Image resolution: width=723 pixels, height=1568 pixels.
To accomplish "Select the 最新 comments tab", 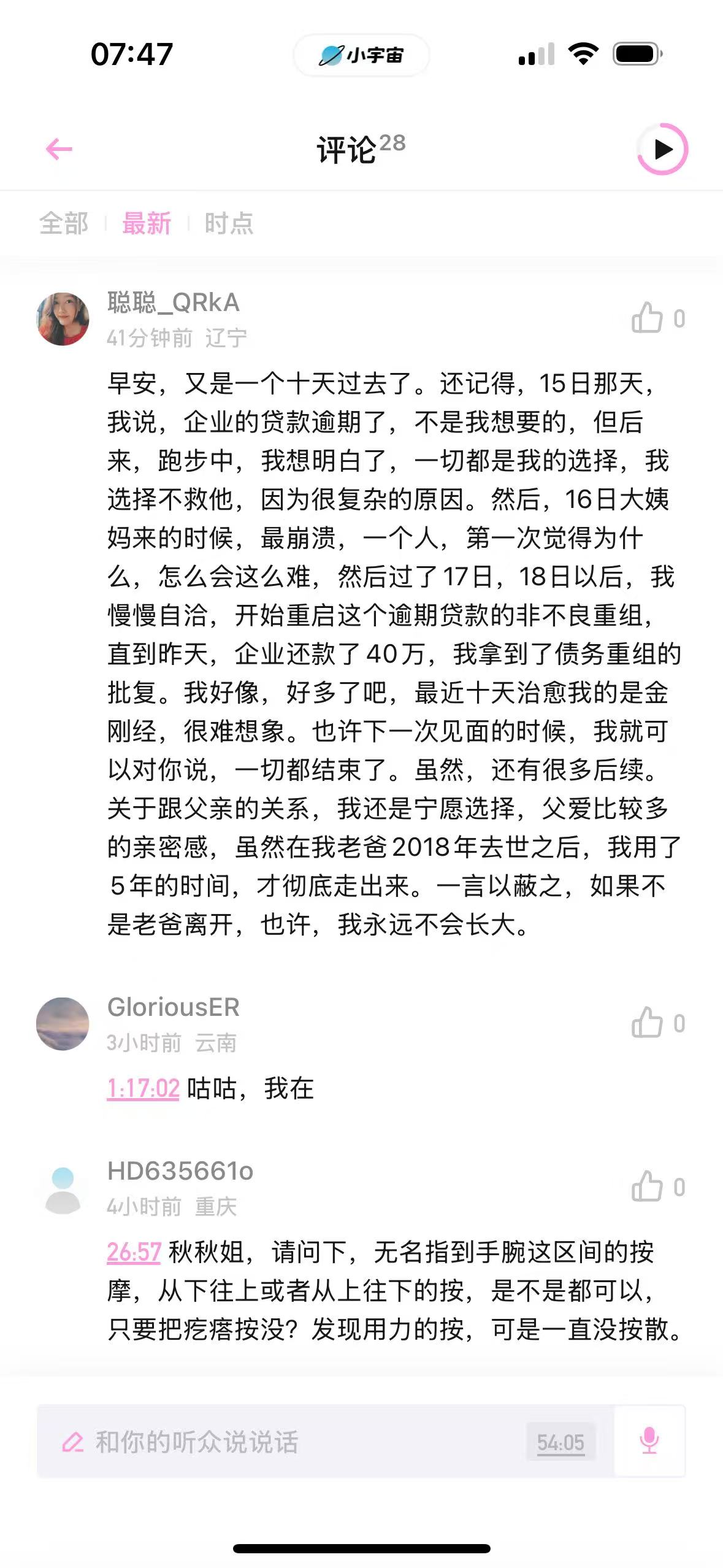I will point(147,223).
